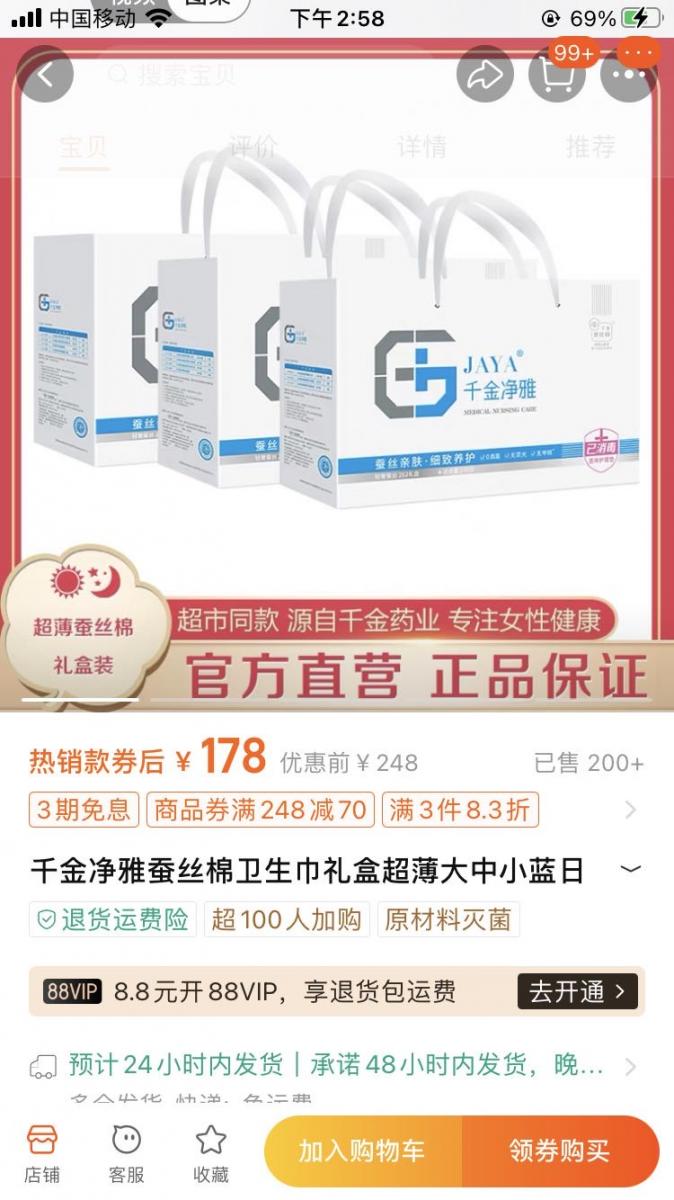674x1200 pixels.
Task: Share this product
Action: tap(485, 74)
